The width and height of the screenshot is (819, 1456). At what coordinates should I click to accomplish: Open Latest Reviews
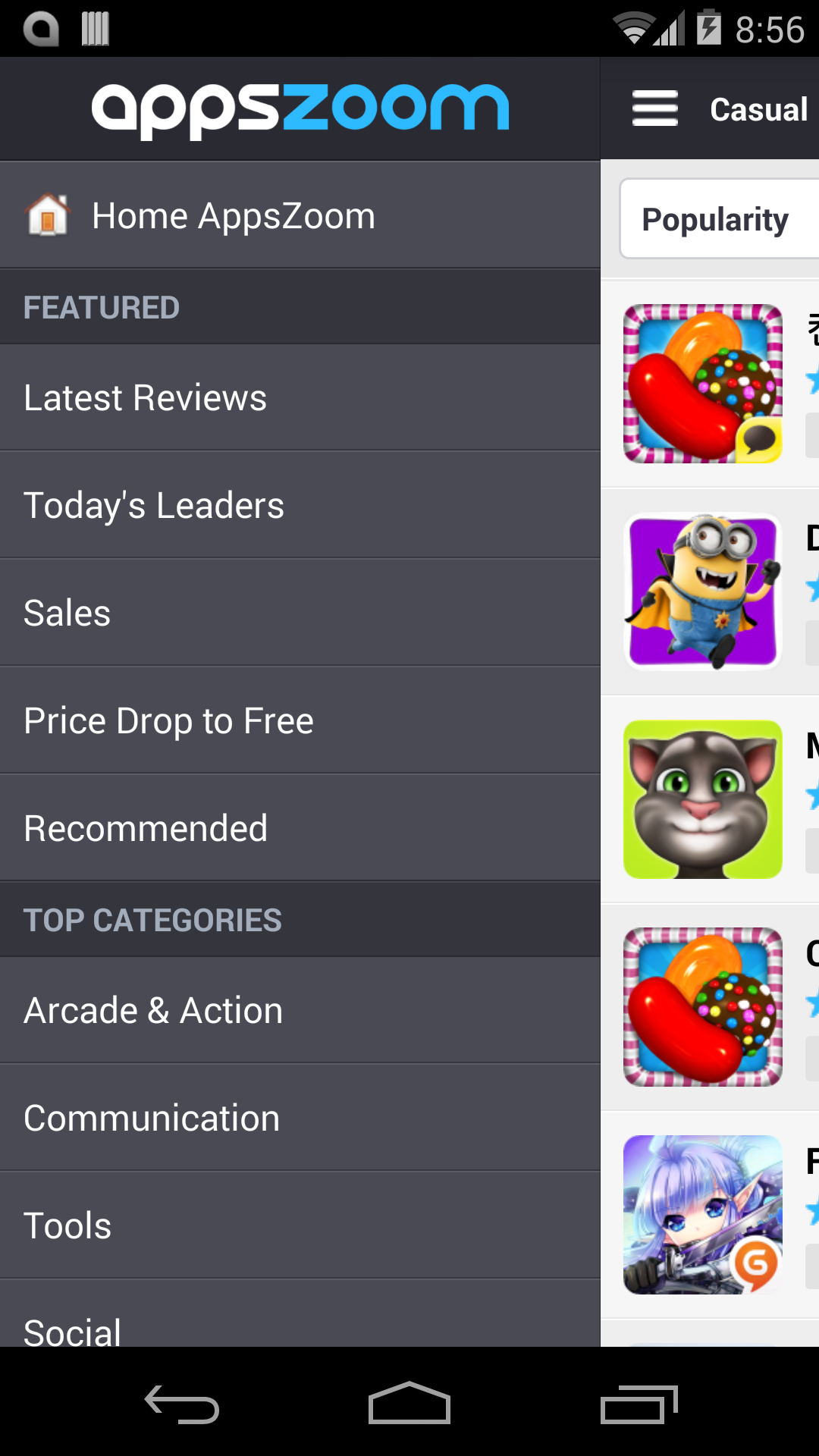pos(300,398)
